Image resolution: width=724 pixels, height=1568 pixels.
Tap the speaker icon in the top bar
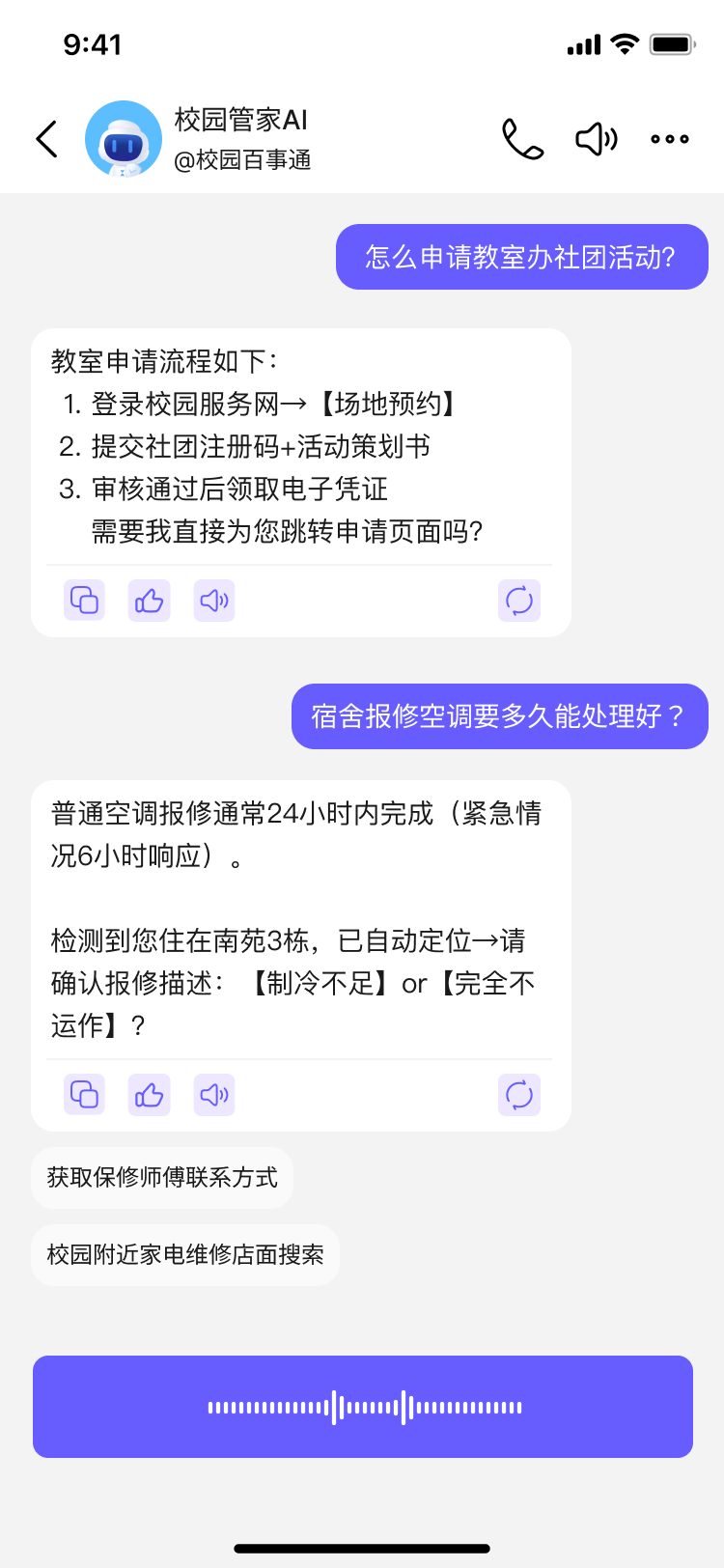click(595, 138)
